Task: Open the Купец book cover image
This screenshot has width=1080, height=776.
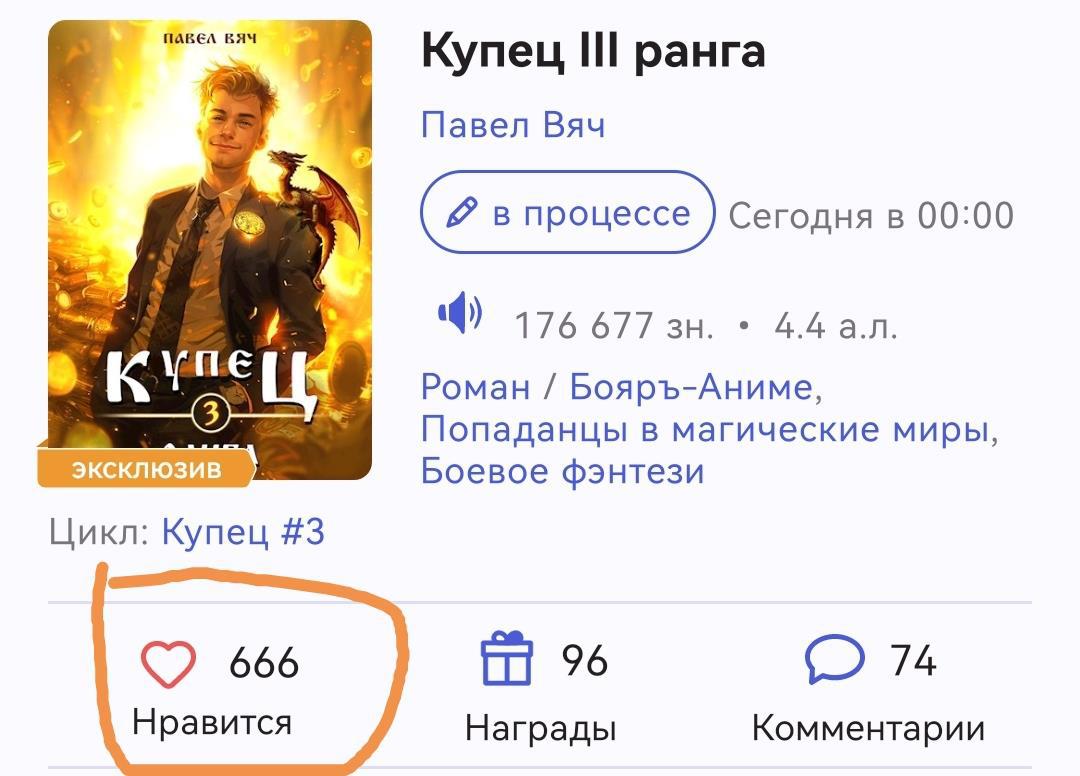Action: pos(210,250)
